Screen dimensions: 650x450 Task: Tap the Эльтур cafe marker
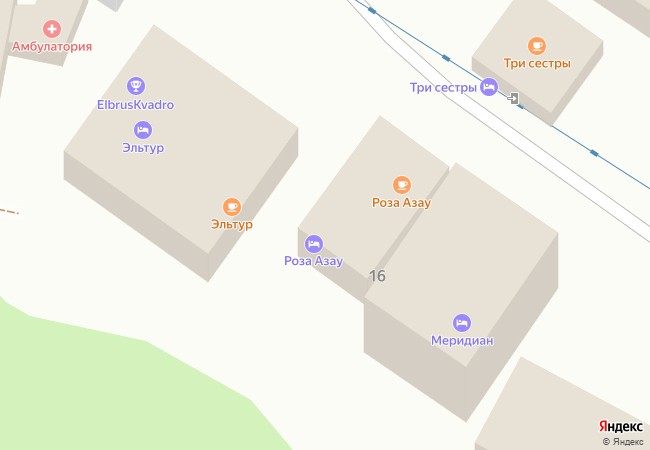tap(232, 207)
